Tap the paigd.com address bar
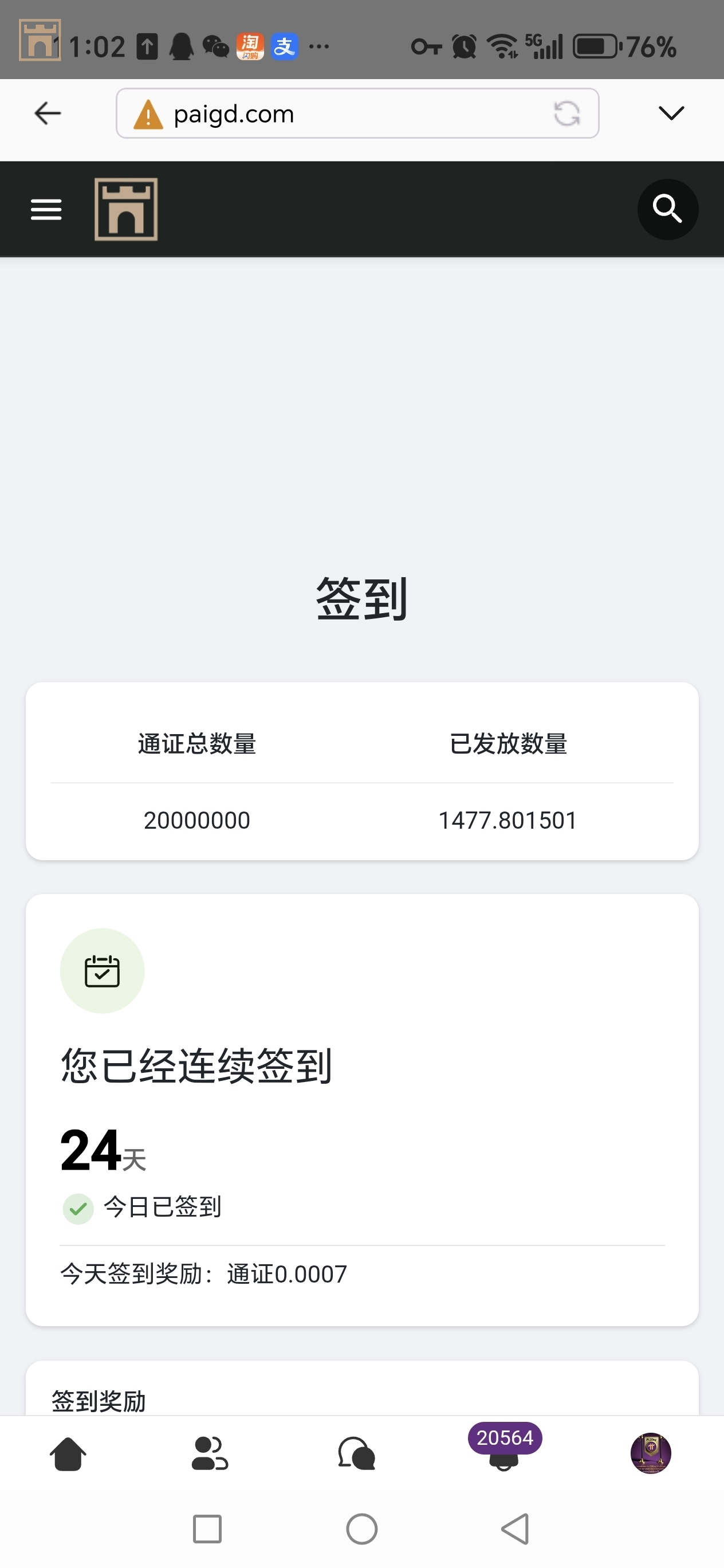 click(x=341, y=113)
